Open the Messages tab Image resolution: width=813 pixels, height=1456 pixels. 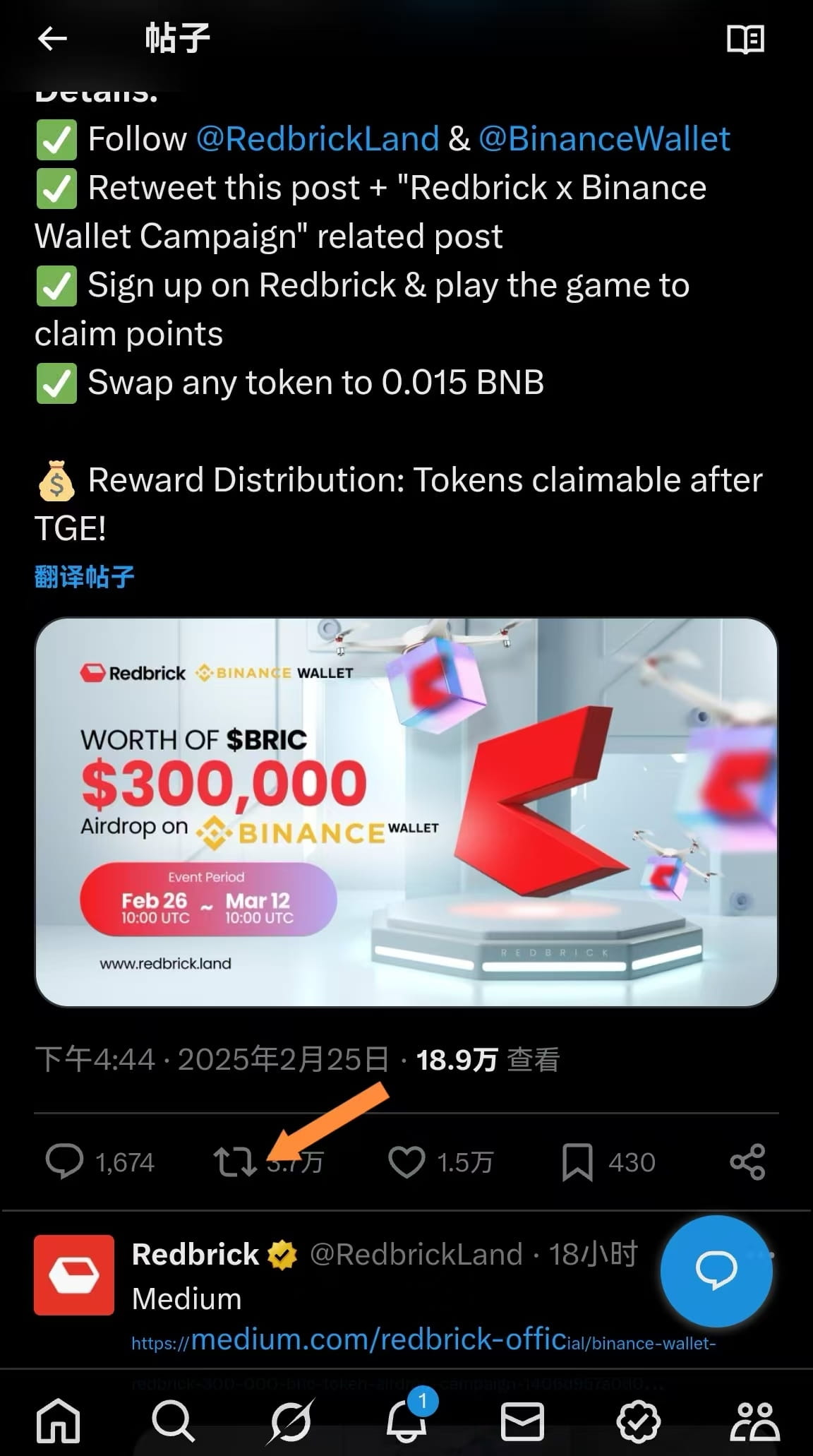(x=522, y=1421)
